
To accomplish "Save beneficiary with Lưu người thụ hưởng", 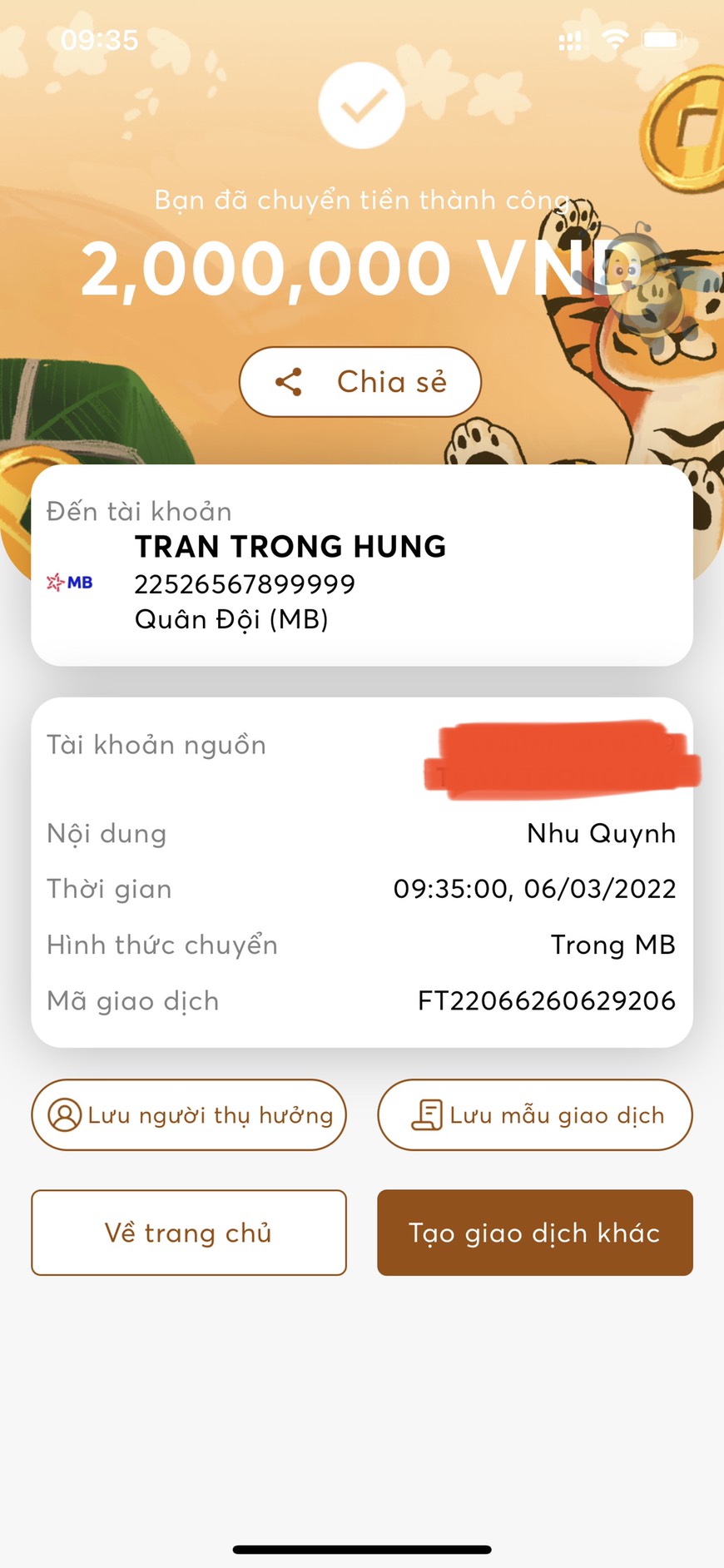I will coord(189,1115).
